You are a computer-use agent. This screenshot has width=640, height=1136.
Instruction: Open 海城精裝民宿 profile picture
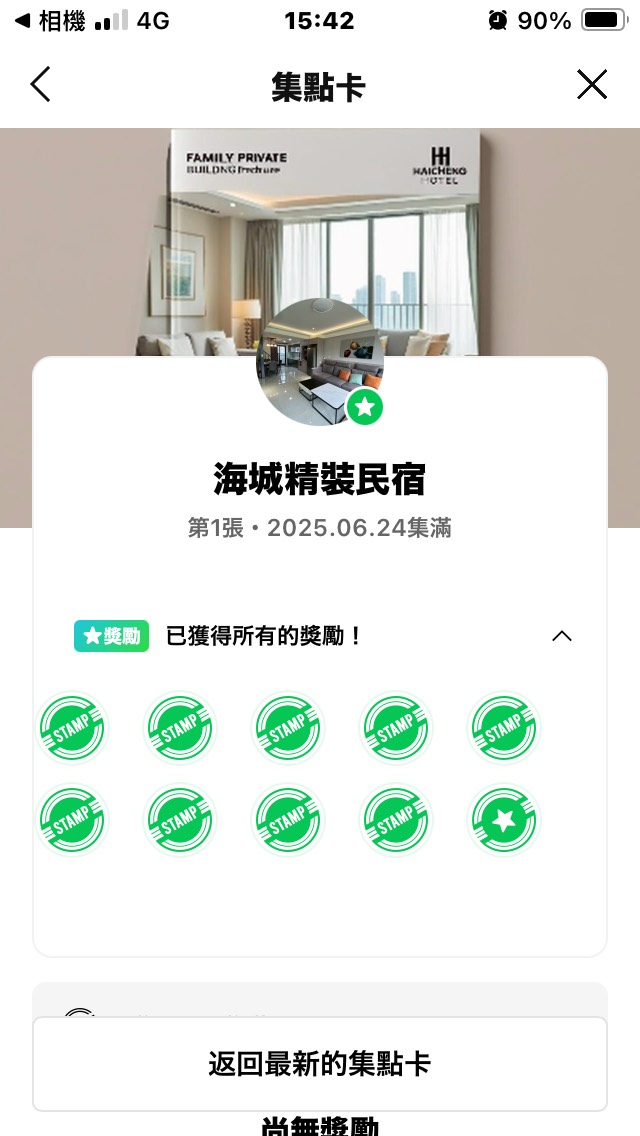point(320,362)
